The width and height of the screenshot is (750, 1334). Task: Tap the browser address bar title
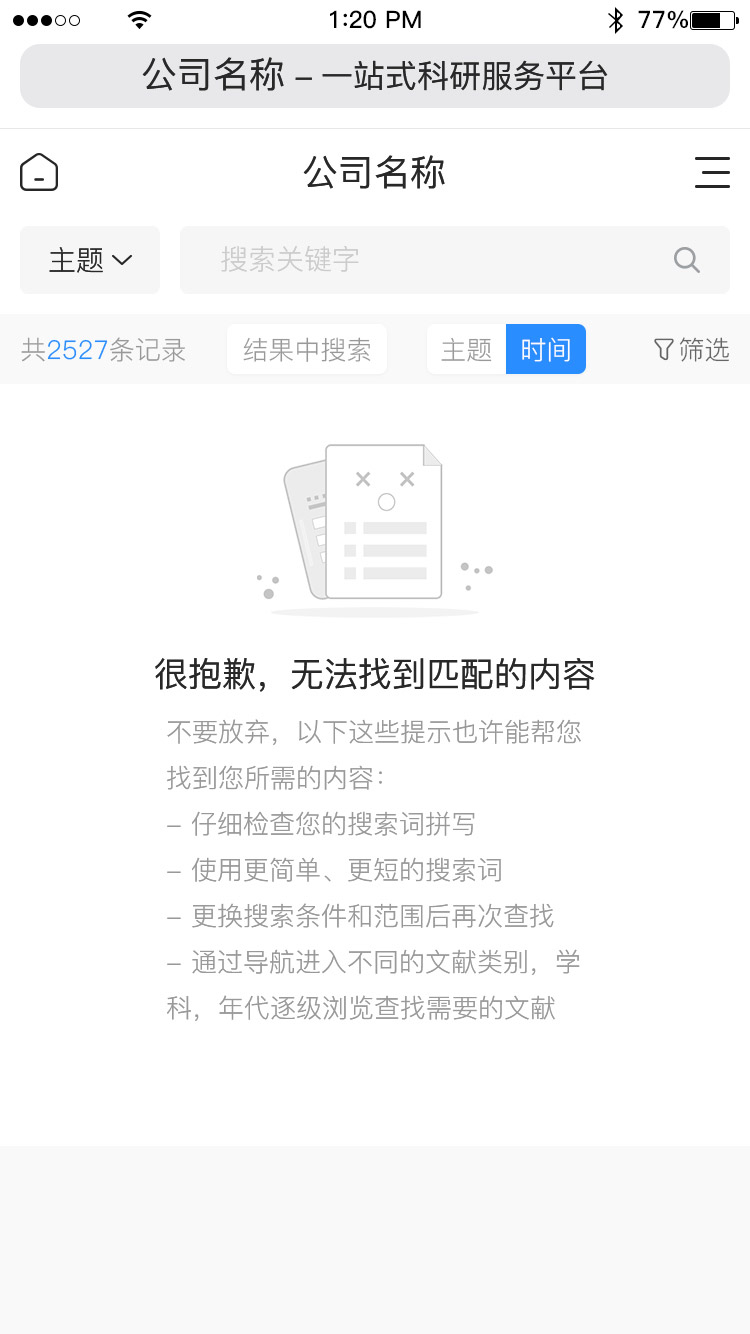pos(375,76)
